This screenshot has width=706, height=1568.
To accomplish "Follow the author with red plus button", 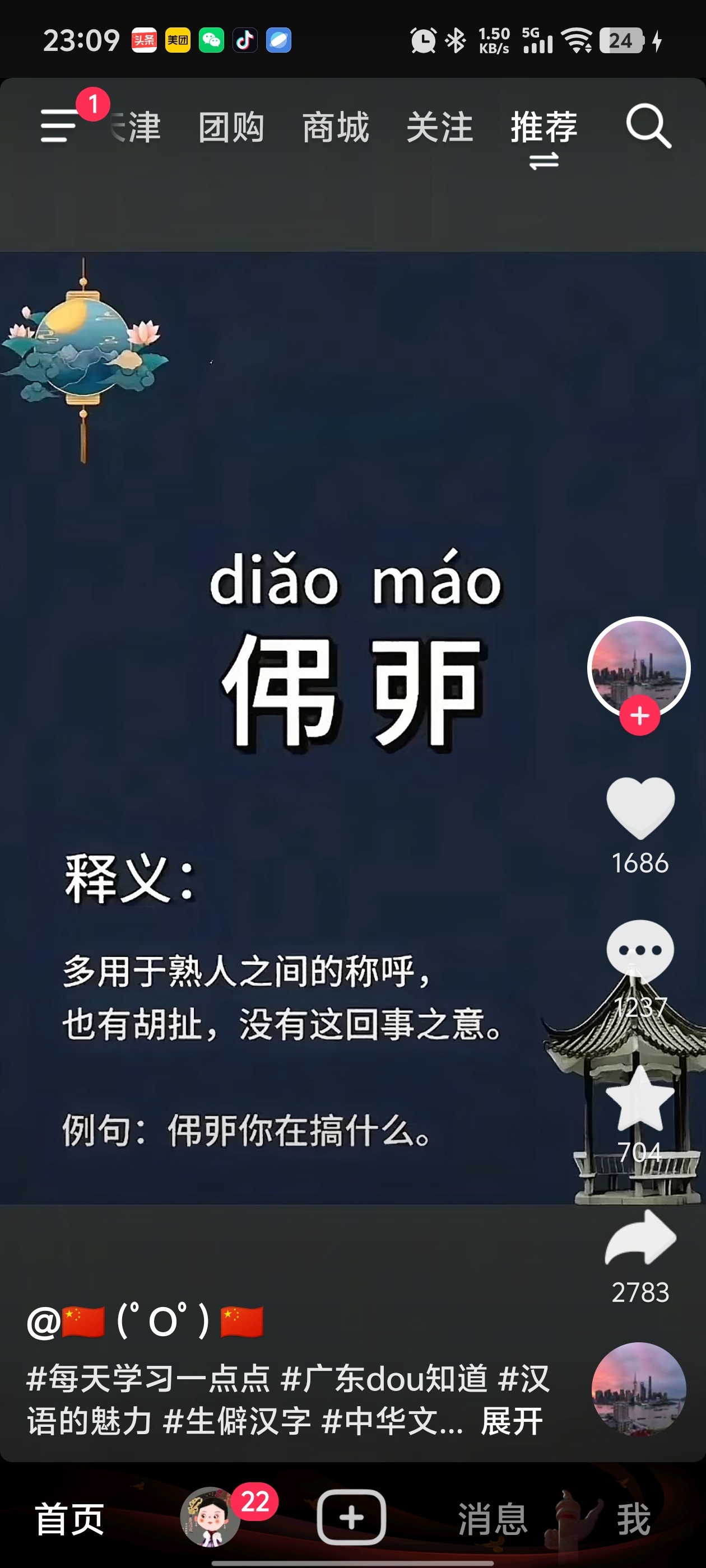I will coord(640,715).
